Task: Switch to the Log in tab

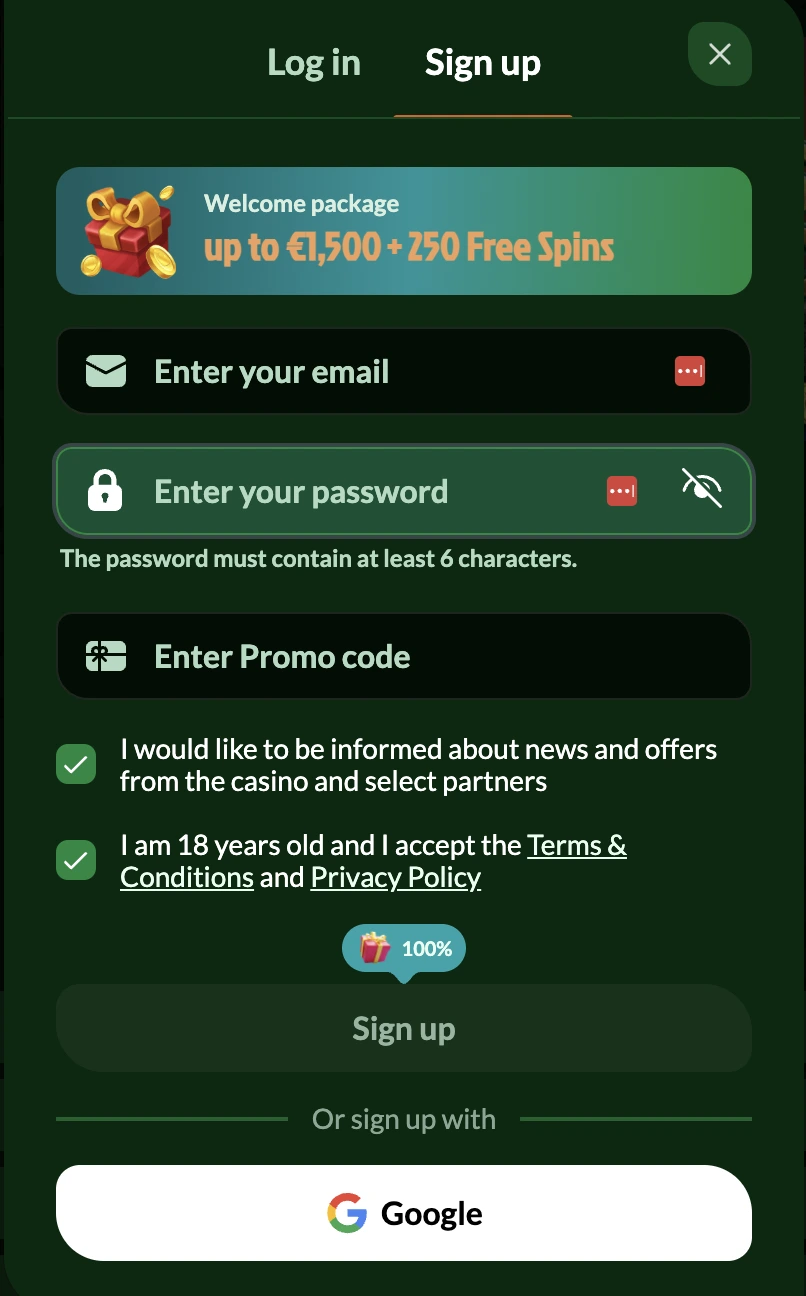Action: click(314, 63)
